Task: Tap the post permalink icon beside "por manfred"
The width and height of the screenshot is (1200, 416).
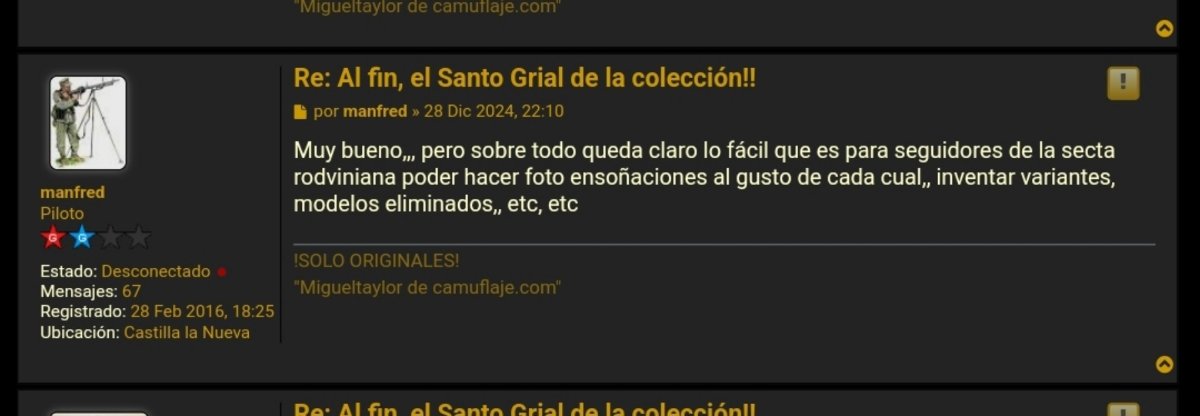Action: click(300, 112)
